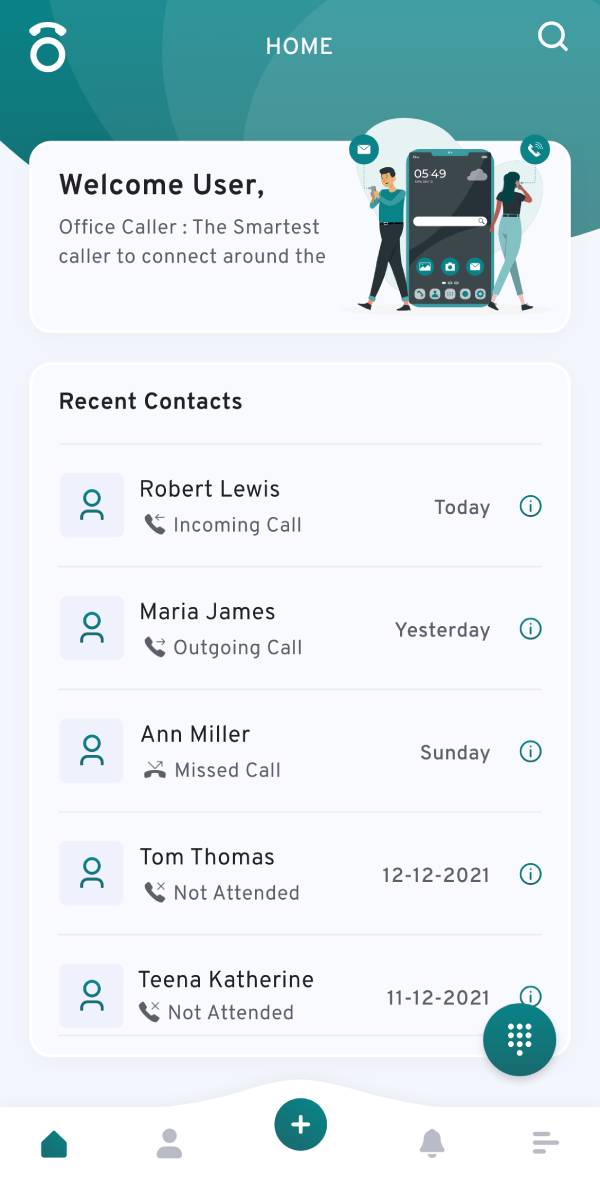View info for Maria James
Screen dimensions: 600x1177
[x=531, y=629]
